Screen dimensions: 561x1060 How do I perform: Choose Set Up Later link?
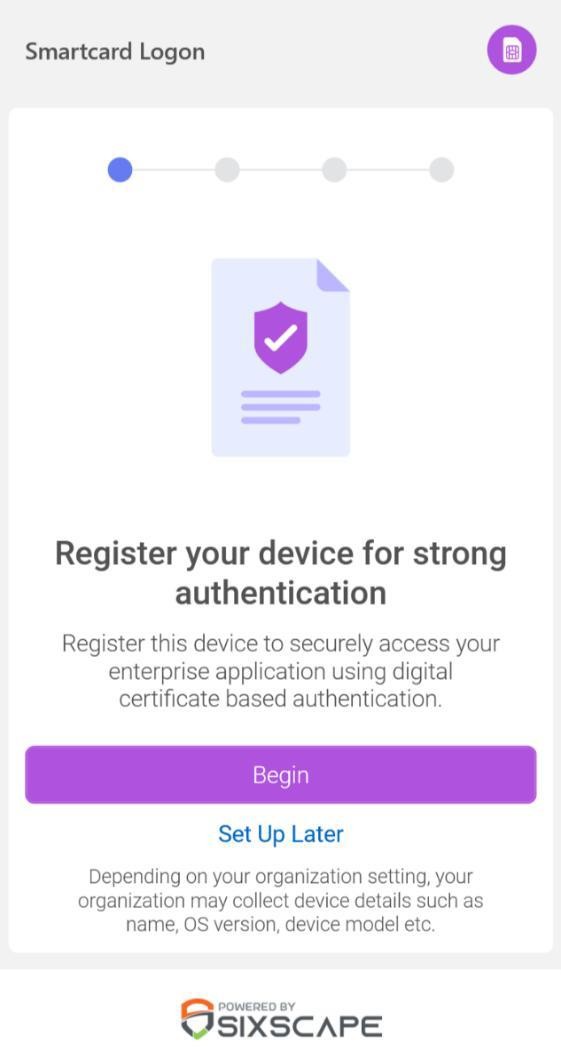[280, 834]
